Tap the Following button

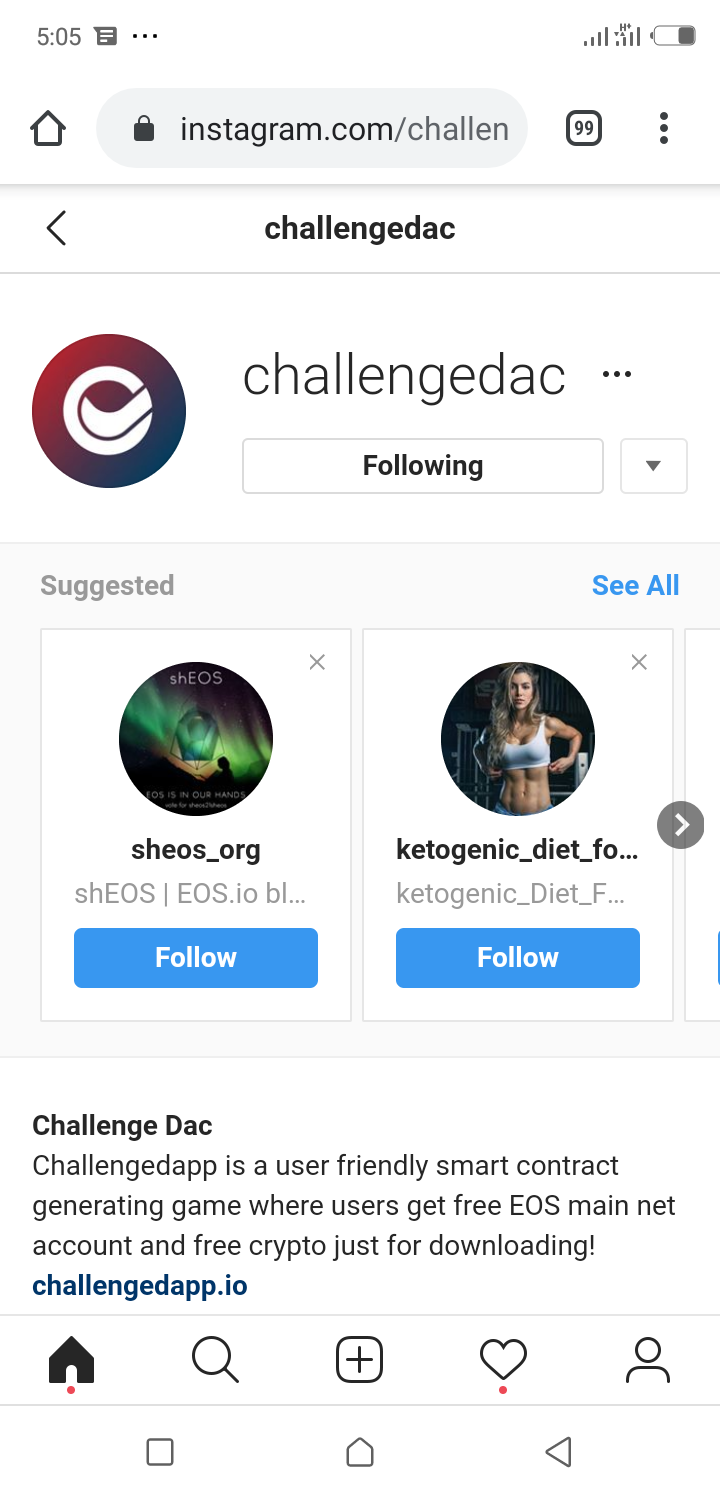pyautogui.click(x=422, y=466)
